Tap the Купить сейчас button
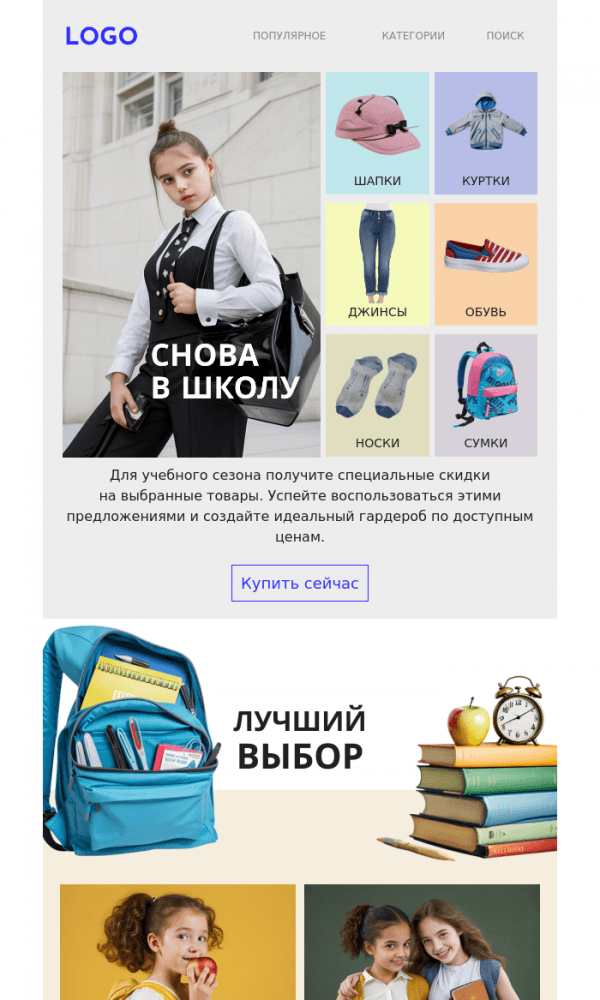Viewport: 600px width, 1000px height. click(x=300, y=583)
